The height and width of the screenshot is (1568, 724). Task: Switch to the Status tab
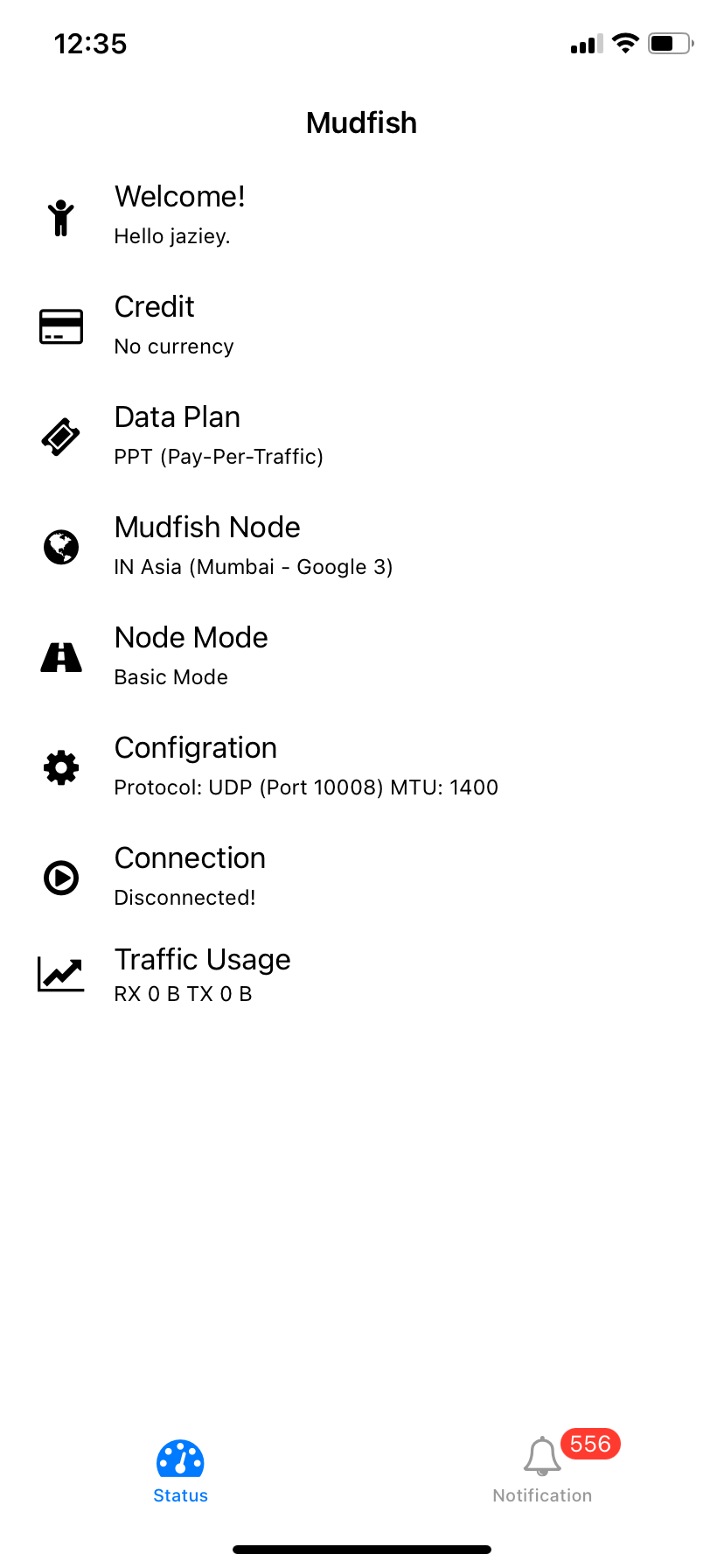click(x=180, y=1472)
